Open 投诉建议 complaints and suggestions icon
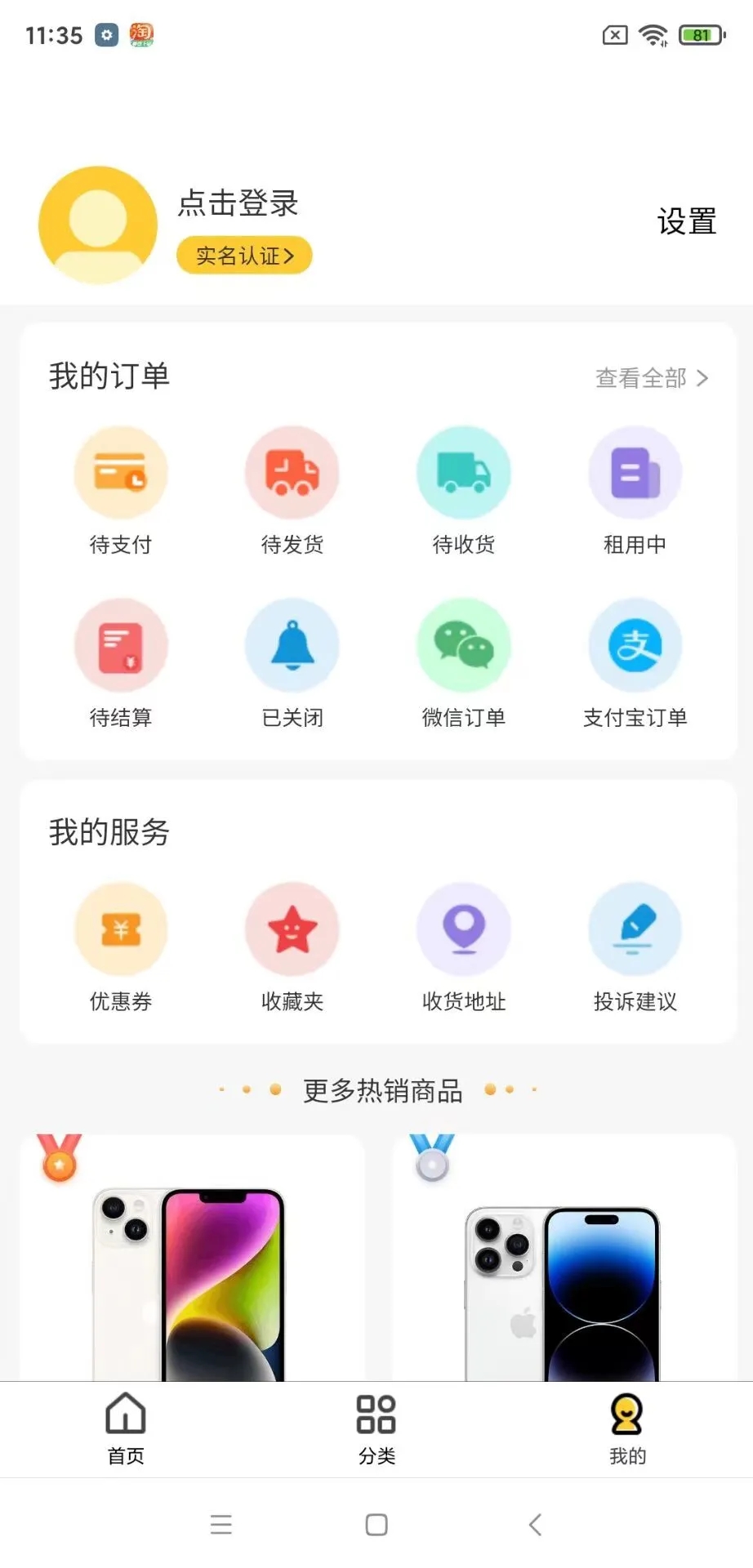 click(635, 929)
